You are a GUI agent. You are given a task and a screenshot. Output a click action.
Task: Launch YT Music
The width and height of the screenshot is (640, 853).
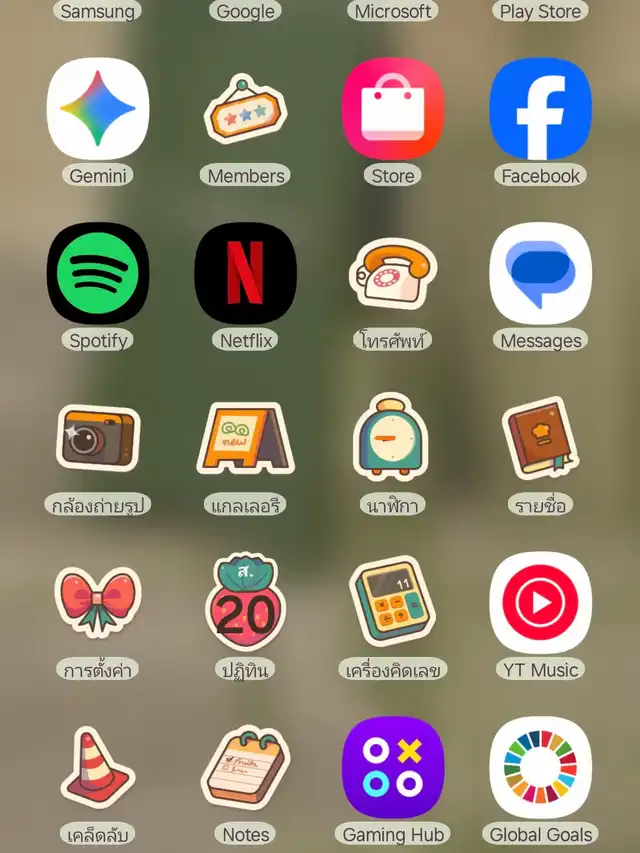[540, 602]
